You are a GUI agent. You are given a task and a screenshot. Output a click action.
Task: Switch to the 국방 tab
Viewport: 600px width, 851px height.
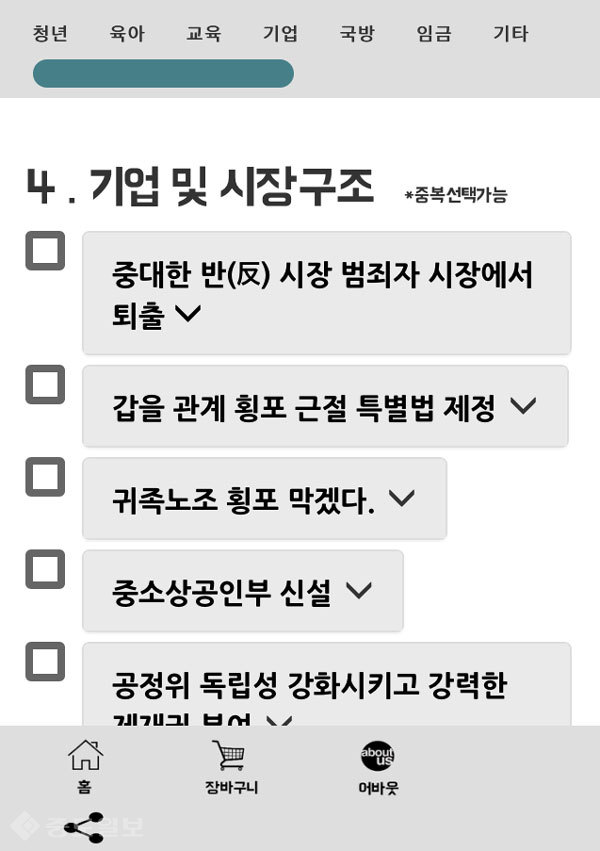click(357, 34)
